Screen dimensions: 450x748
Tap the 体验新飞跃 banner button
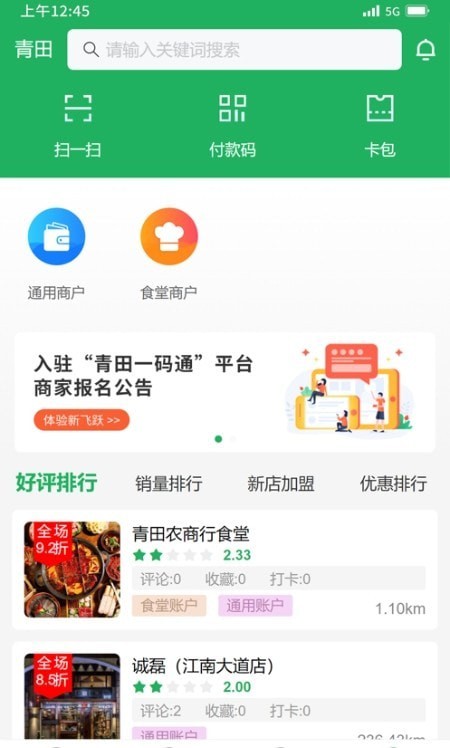[82, 420]
